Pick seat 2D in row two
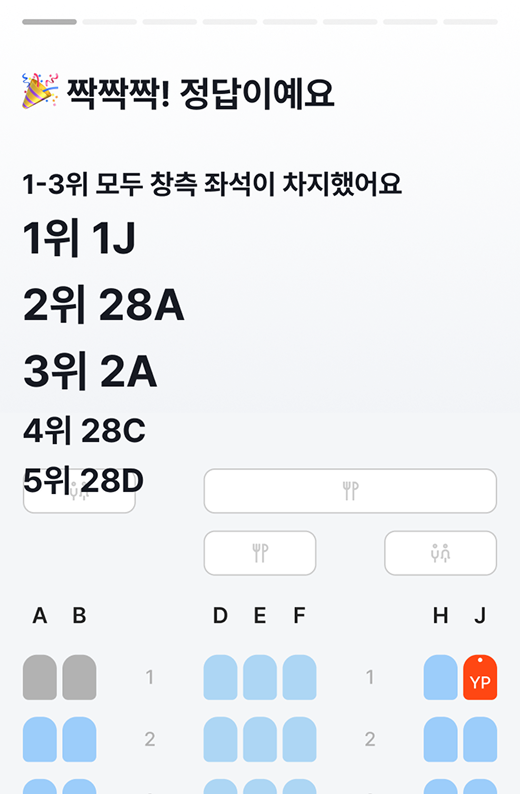Image resolution: width=520 pixels, height=794 pixels. 220,739
